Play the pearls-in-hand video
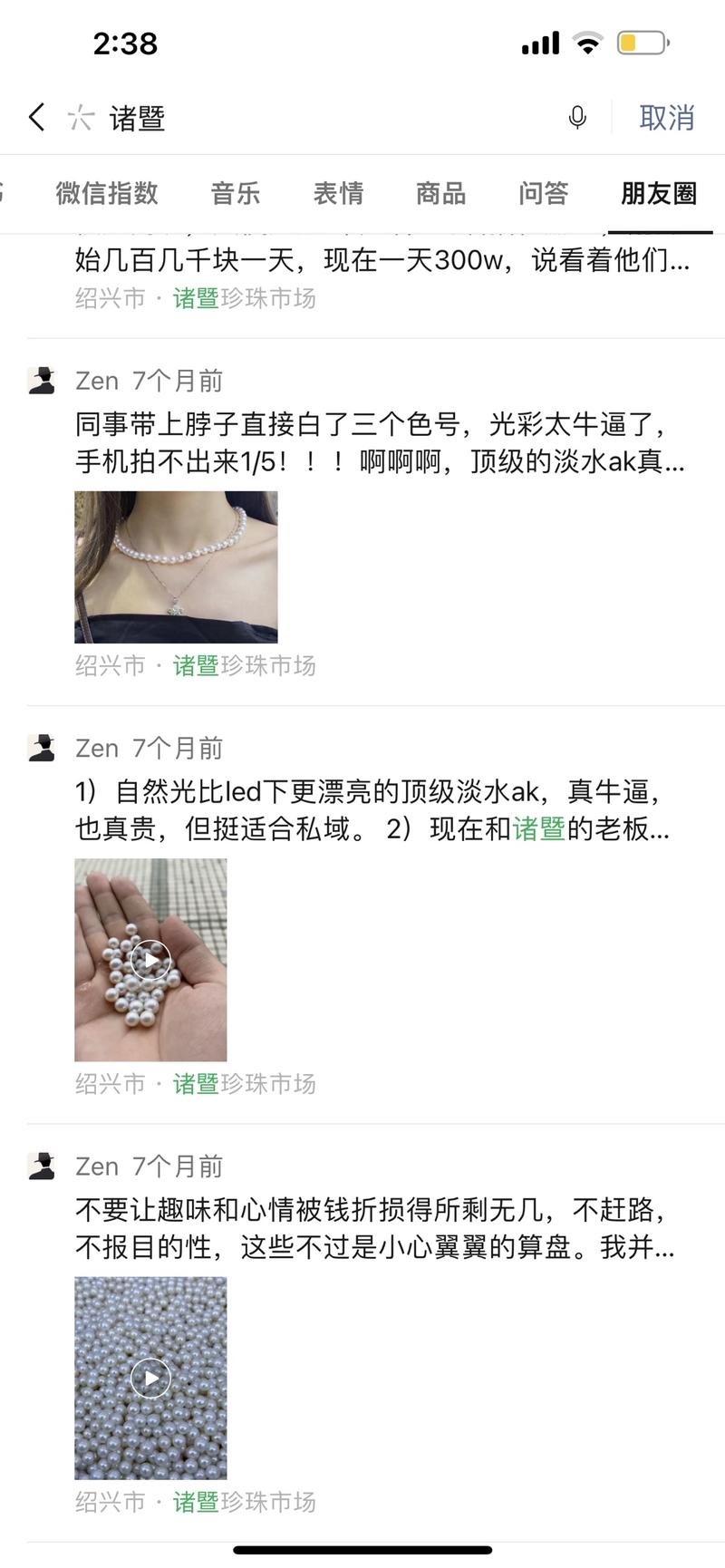The width and height of the screenshot is (725, 1568). point(150,958)
